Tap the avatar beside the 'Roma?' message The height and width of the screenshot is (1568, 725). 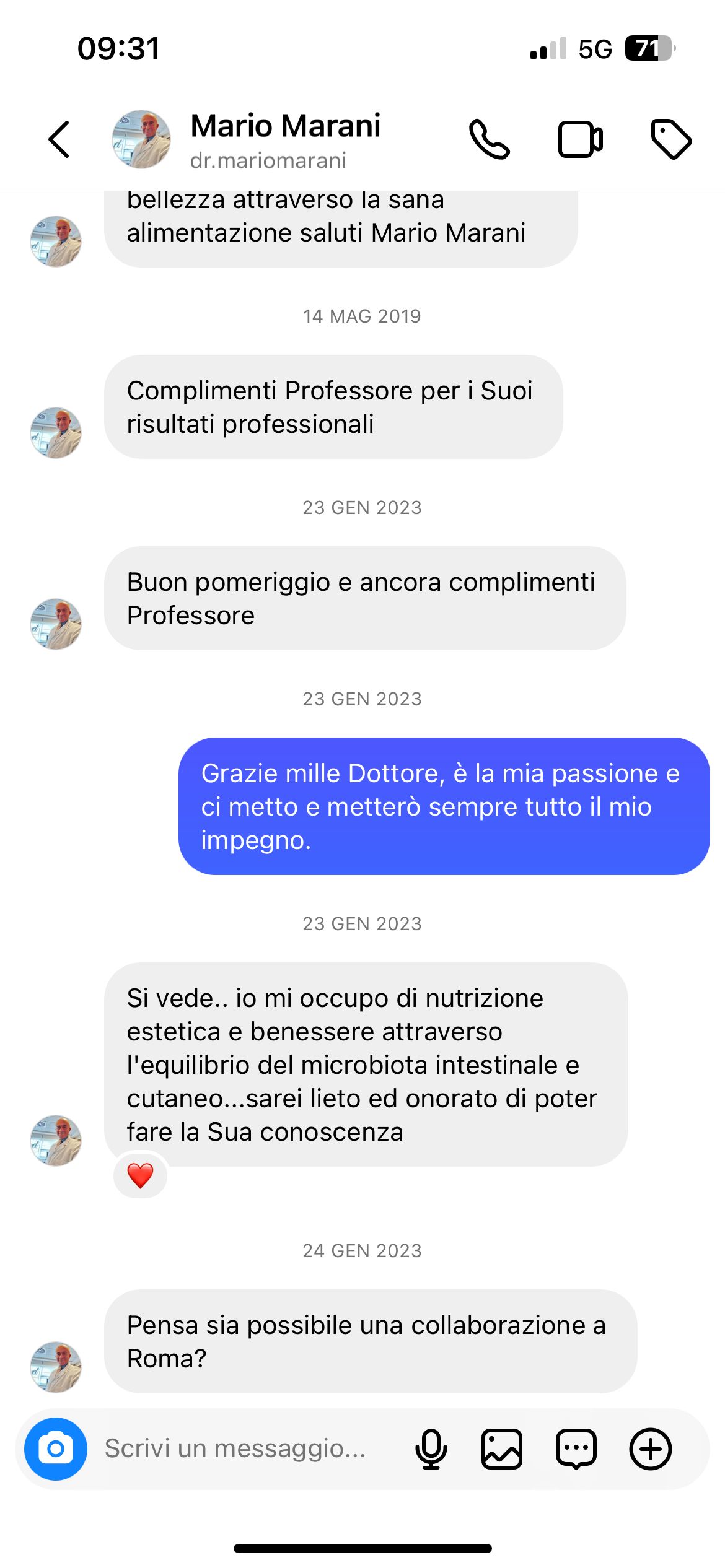56,1367
